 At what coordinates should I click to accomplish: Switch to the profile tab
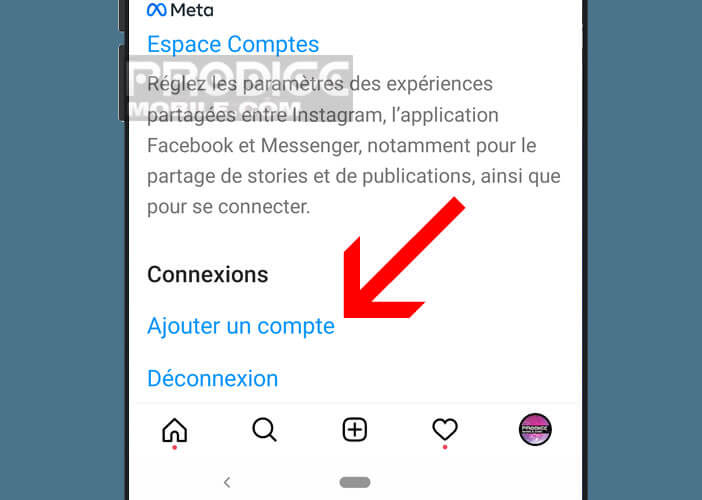(535, 430)
